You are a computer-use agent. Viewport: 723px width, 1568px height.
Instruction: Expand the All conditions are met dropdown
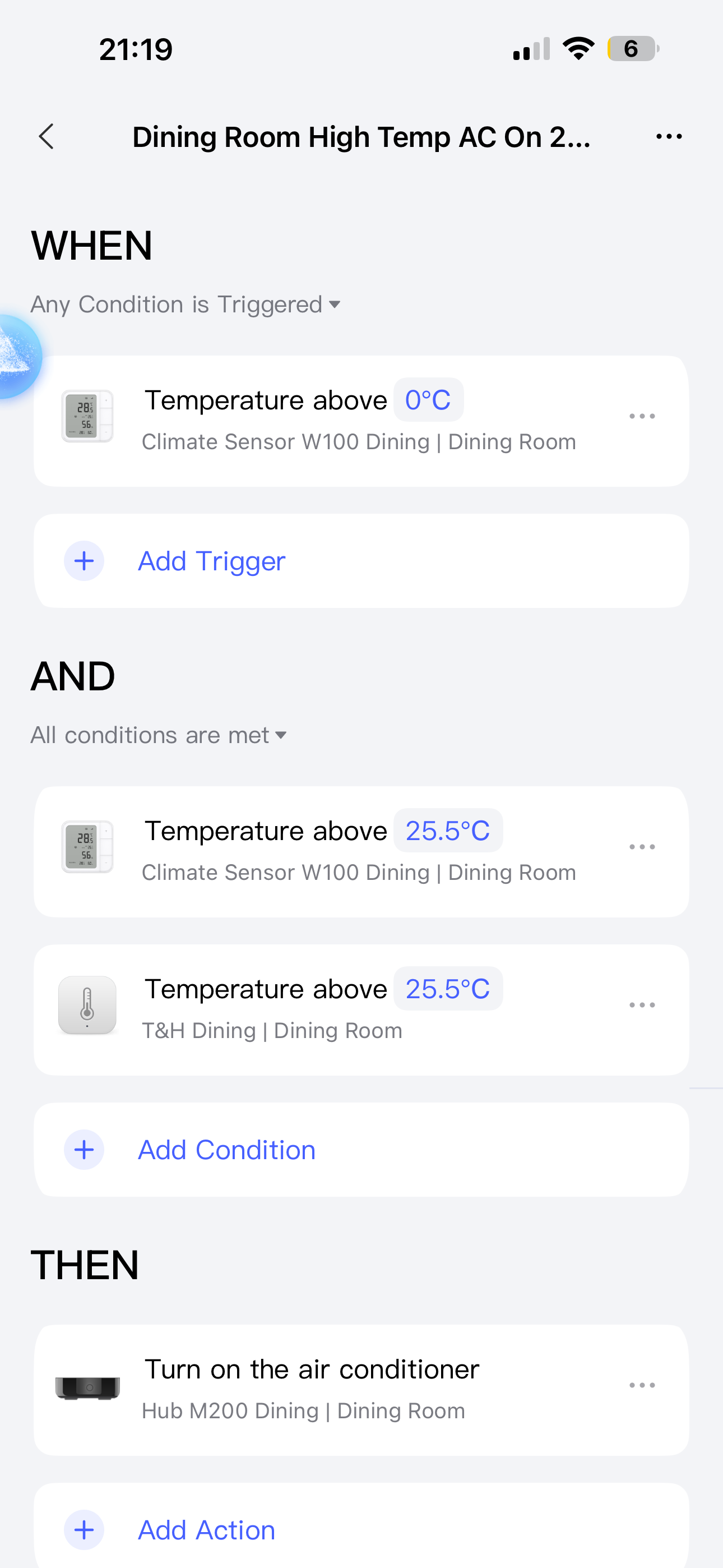(159, 735)
